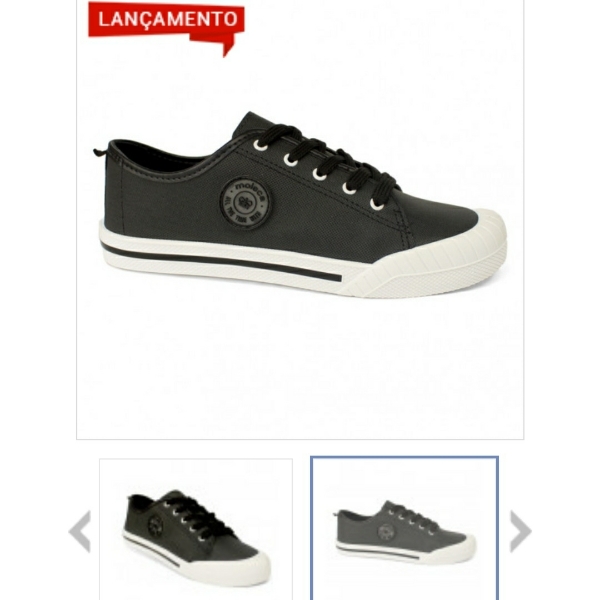
Task: Select the highlighted side-view sneaker thumbnail
Action: (404, 530)
